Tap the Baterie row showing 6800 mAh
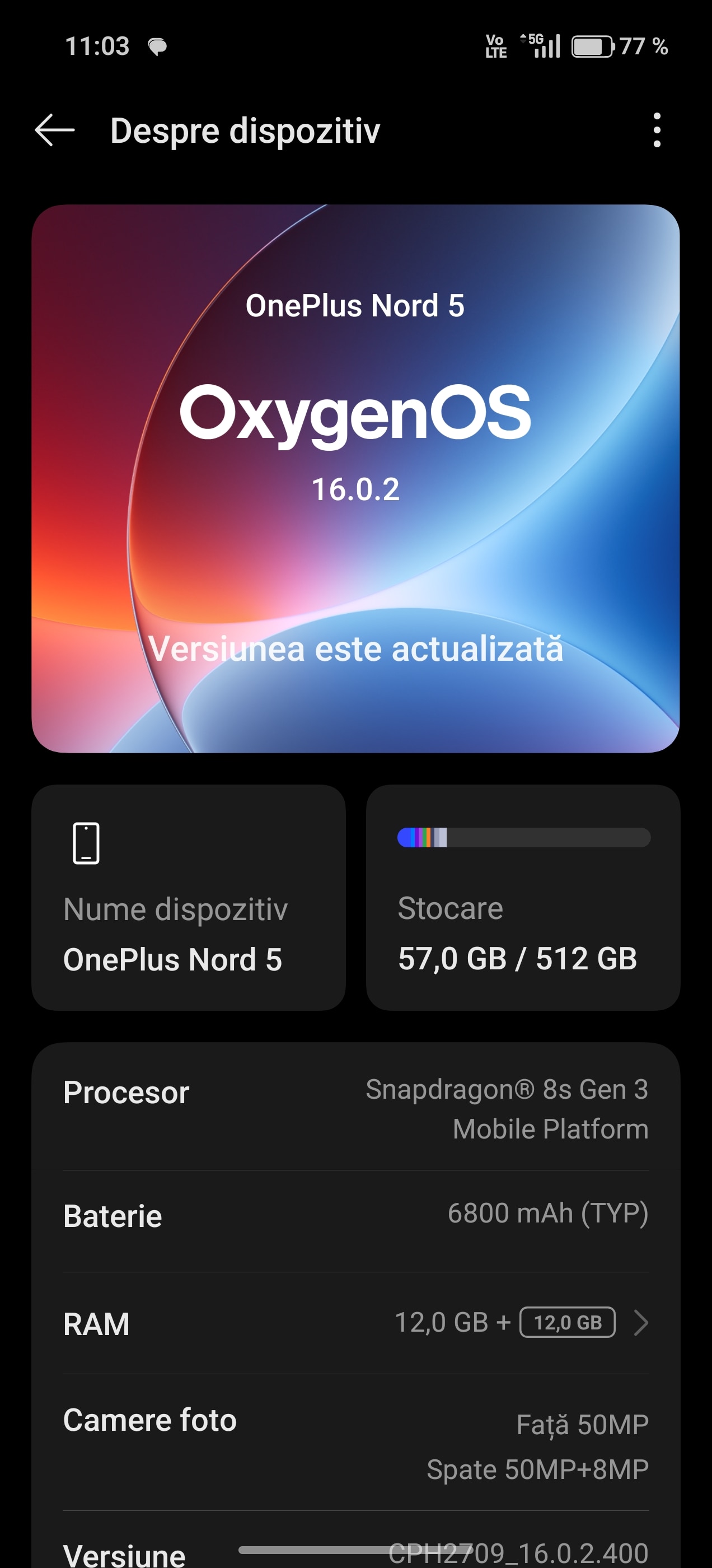Screen dimensions: 712x1568 (x=356, y=1214)
